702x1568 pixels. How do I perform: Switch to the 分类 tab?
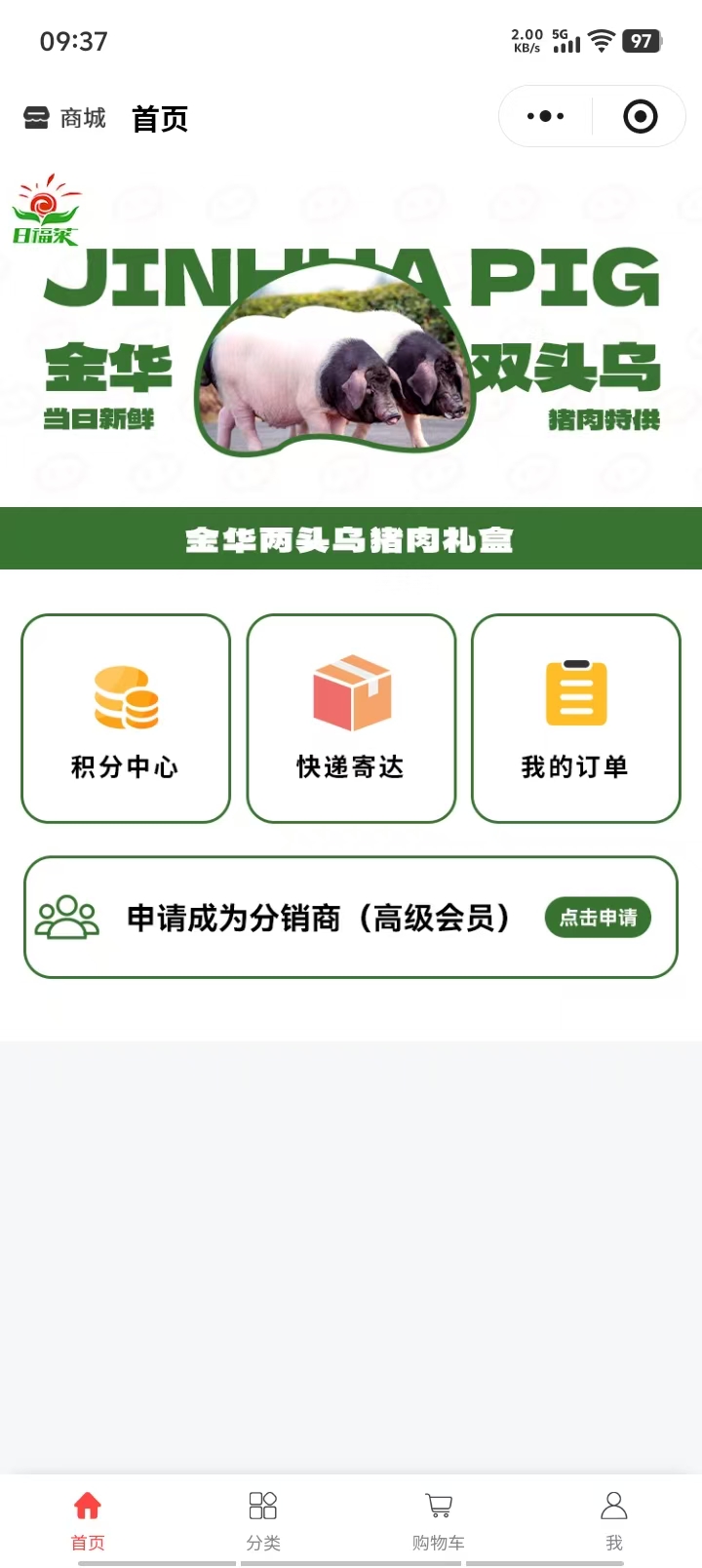[263, 1519]
